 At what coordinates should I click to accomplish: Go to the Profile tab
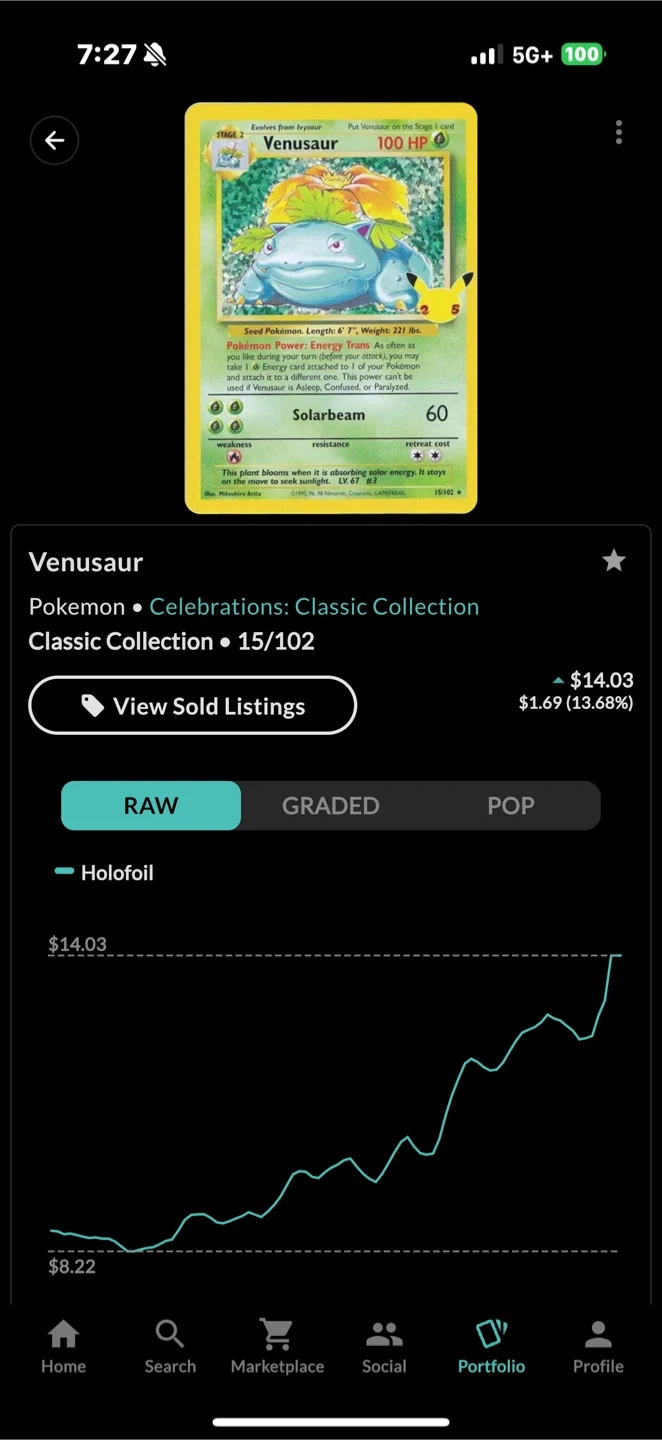click(x=598, y=1347)
